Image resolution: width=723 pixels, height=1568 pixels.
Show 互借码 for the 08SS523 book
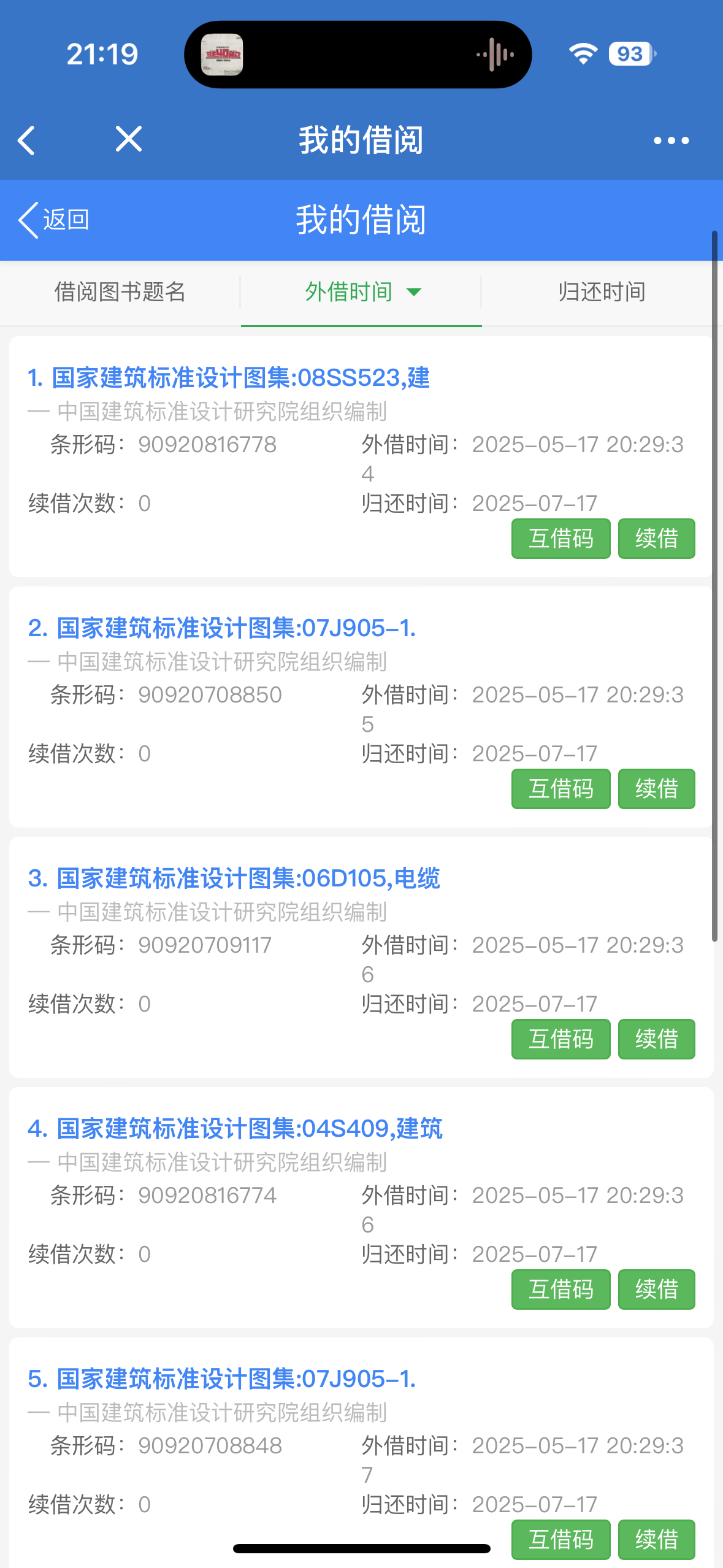pyautogui.click(x=560, y=539)
